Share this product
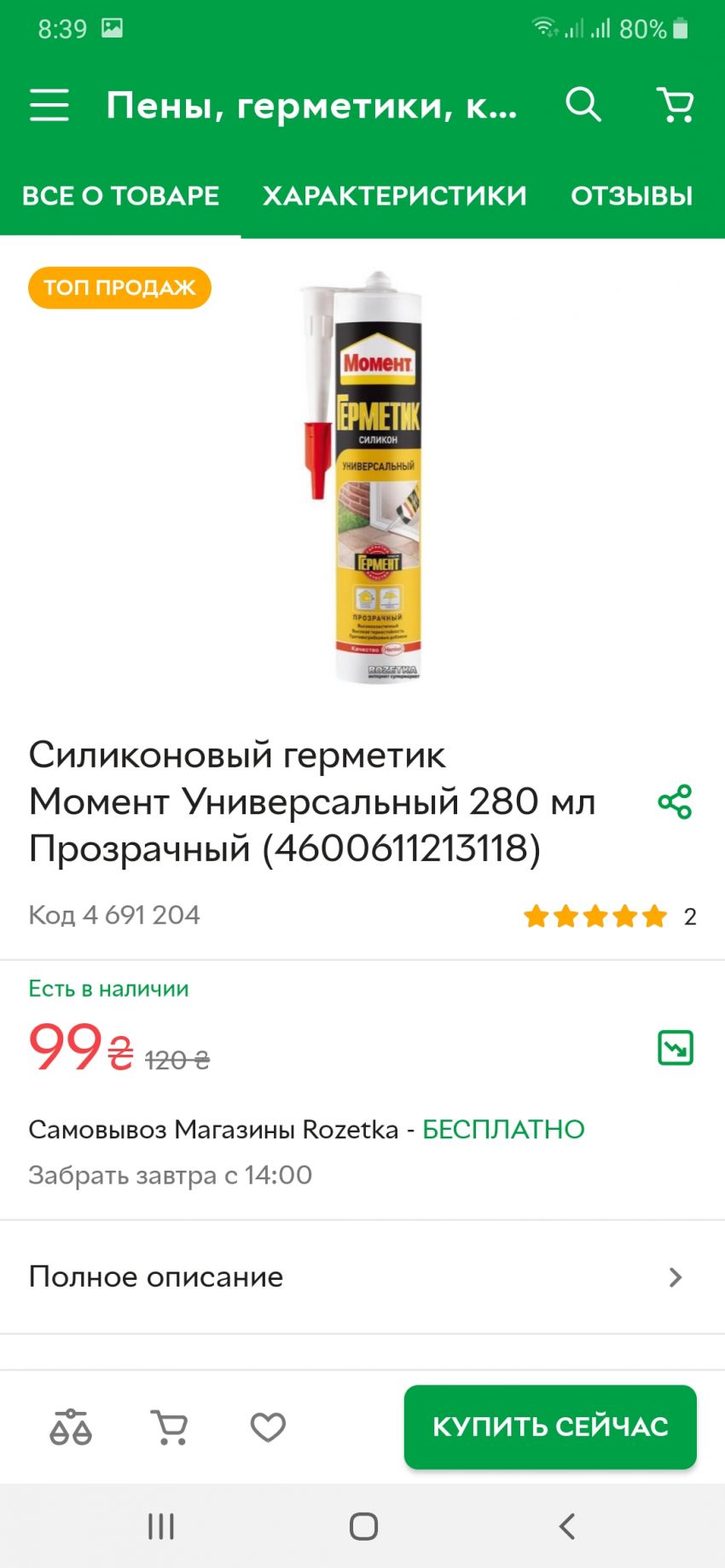 (x=675, y=802)
